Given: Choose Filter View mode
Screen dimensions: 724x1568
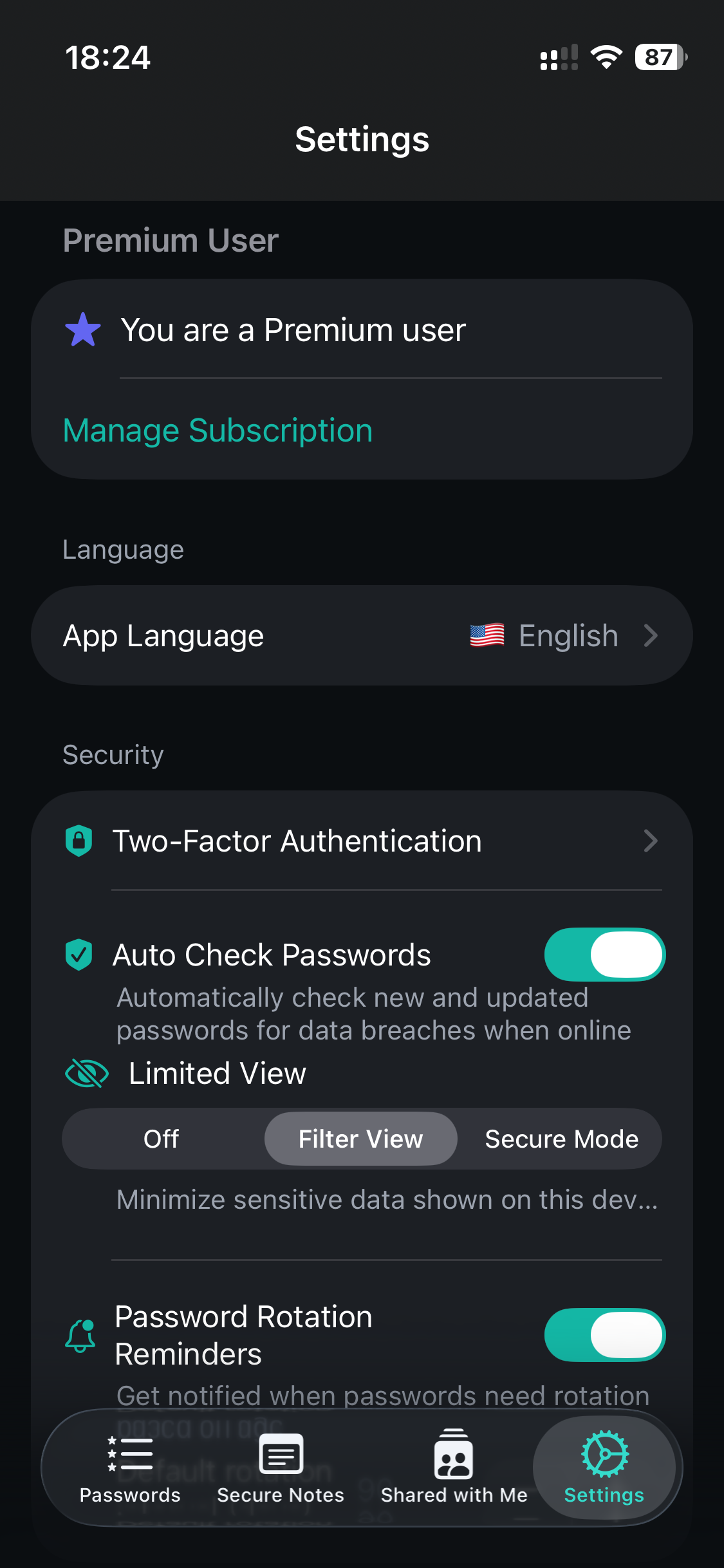Looking at the screenshot, I should (x=360, y=1138).
